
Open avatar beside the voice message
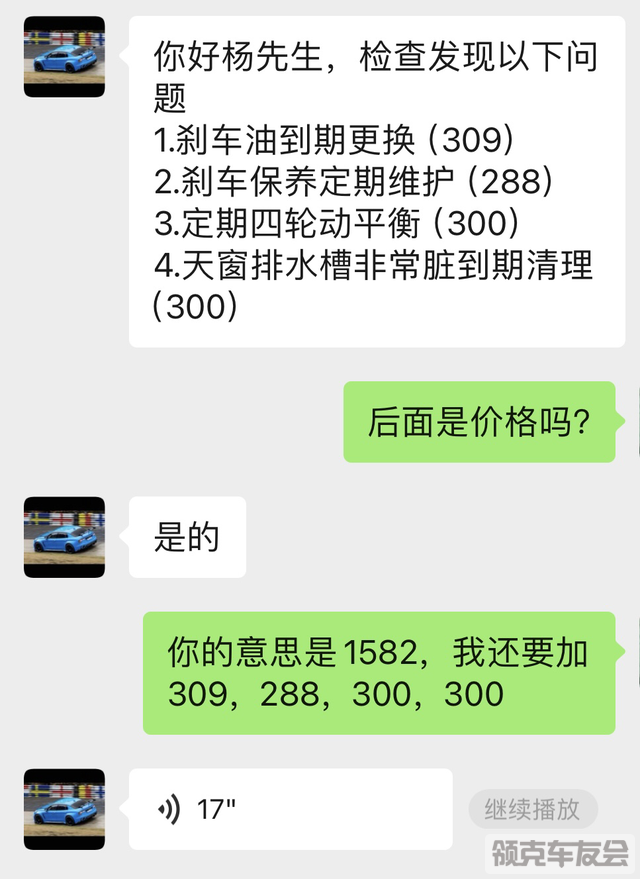click(x=64, y=809)
